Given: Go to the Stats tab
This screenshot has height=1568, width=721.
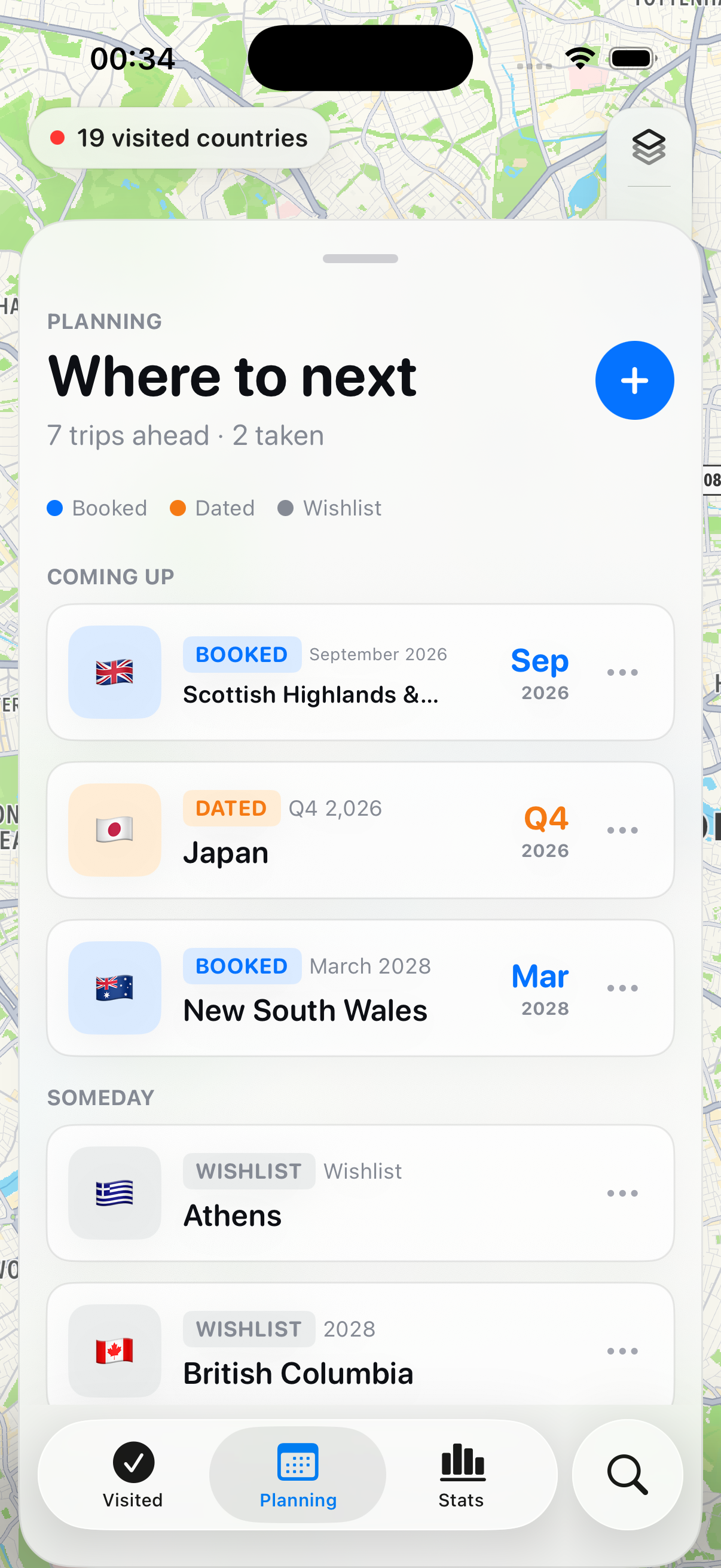Looking at the screenshot, I should (x=462, y=1474).
